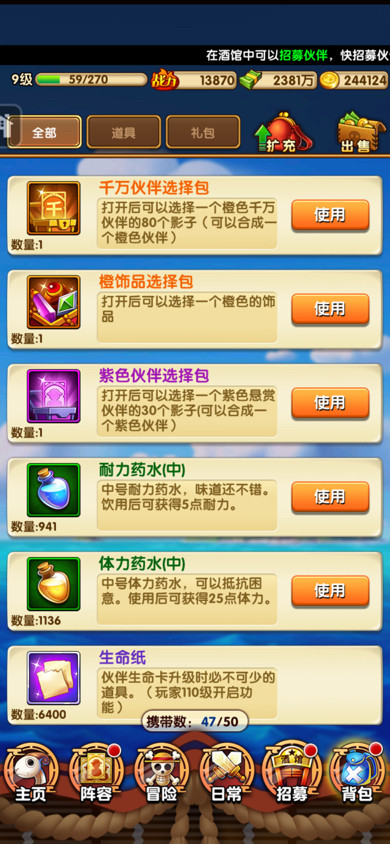Tap the 扩充 bag expansion icon

(x=282, y=132)
